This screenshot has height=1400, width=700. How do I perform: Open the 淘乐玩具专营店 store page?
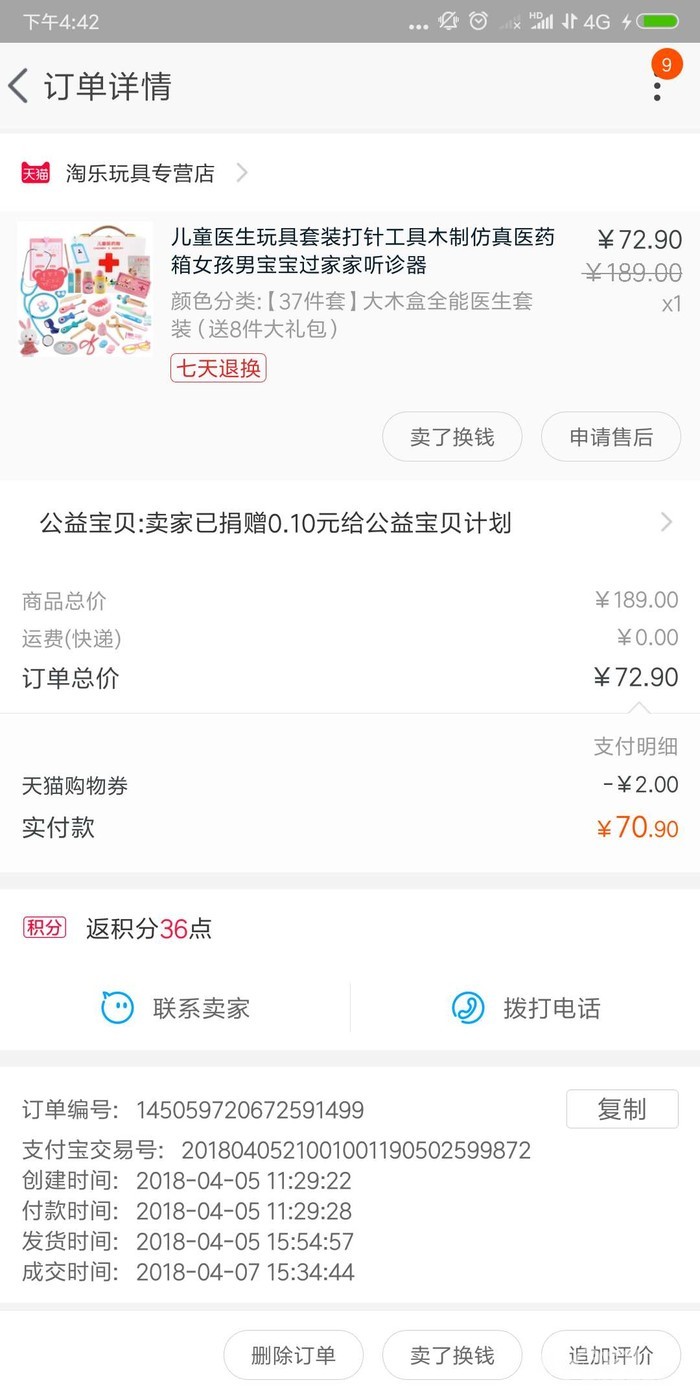[x=140, y=173]
